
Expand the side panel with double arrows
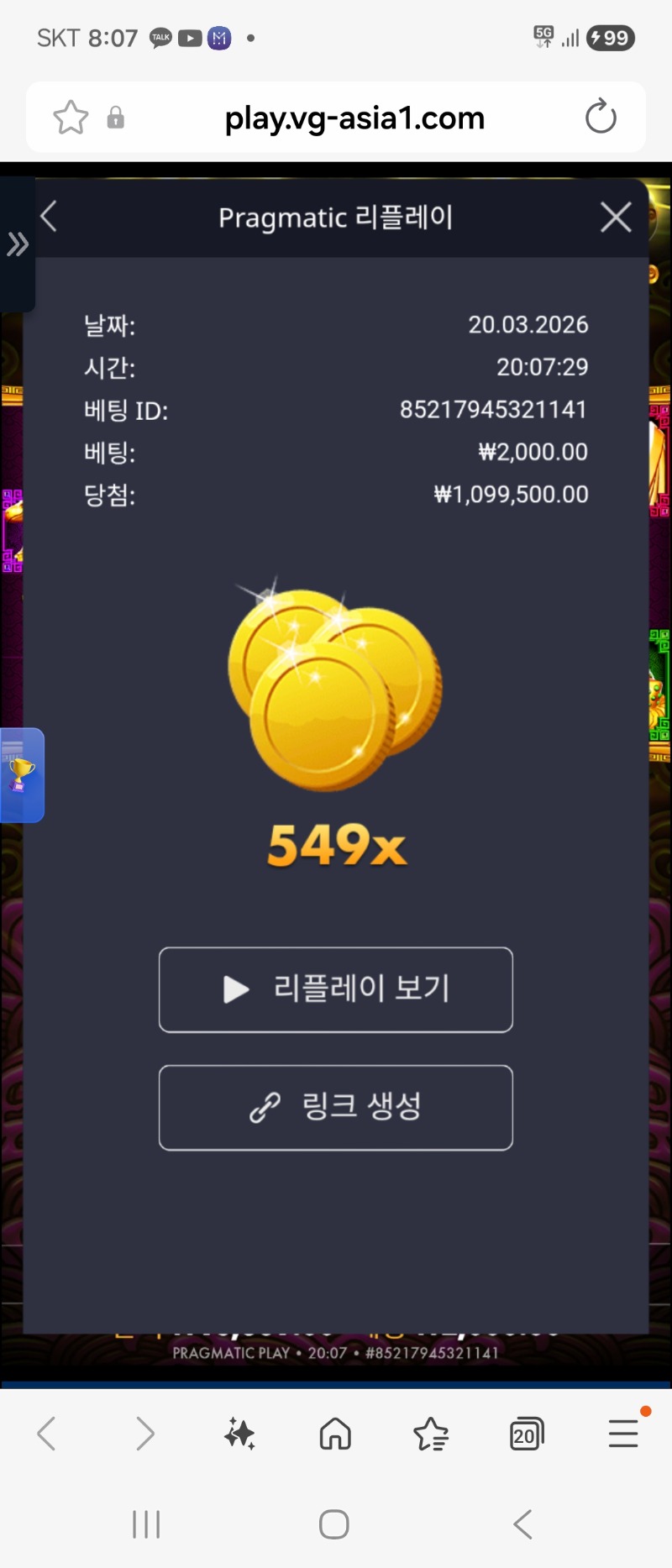coord(17,244)
